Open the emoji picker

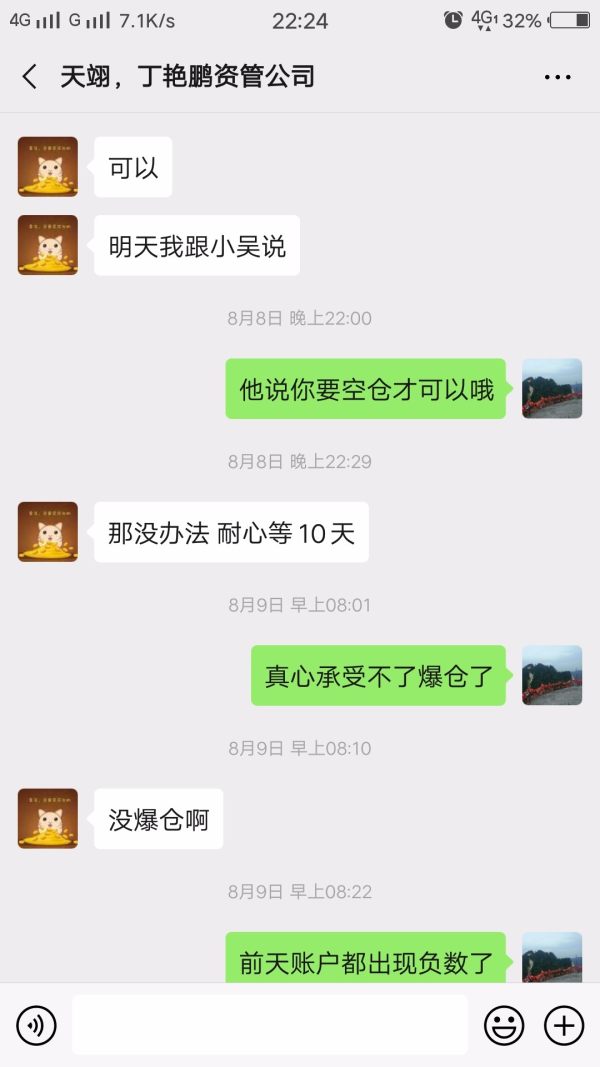coord(504,1025)
